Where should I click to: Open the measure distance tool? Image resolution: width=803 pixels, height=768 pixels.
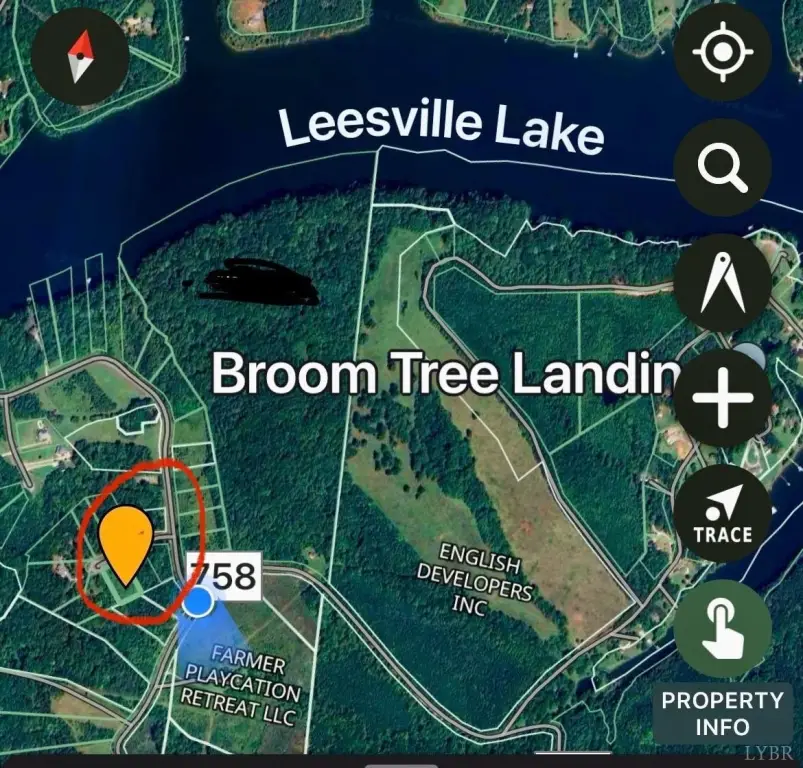click(x=722, y=283)
